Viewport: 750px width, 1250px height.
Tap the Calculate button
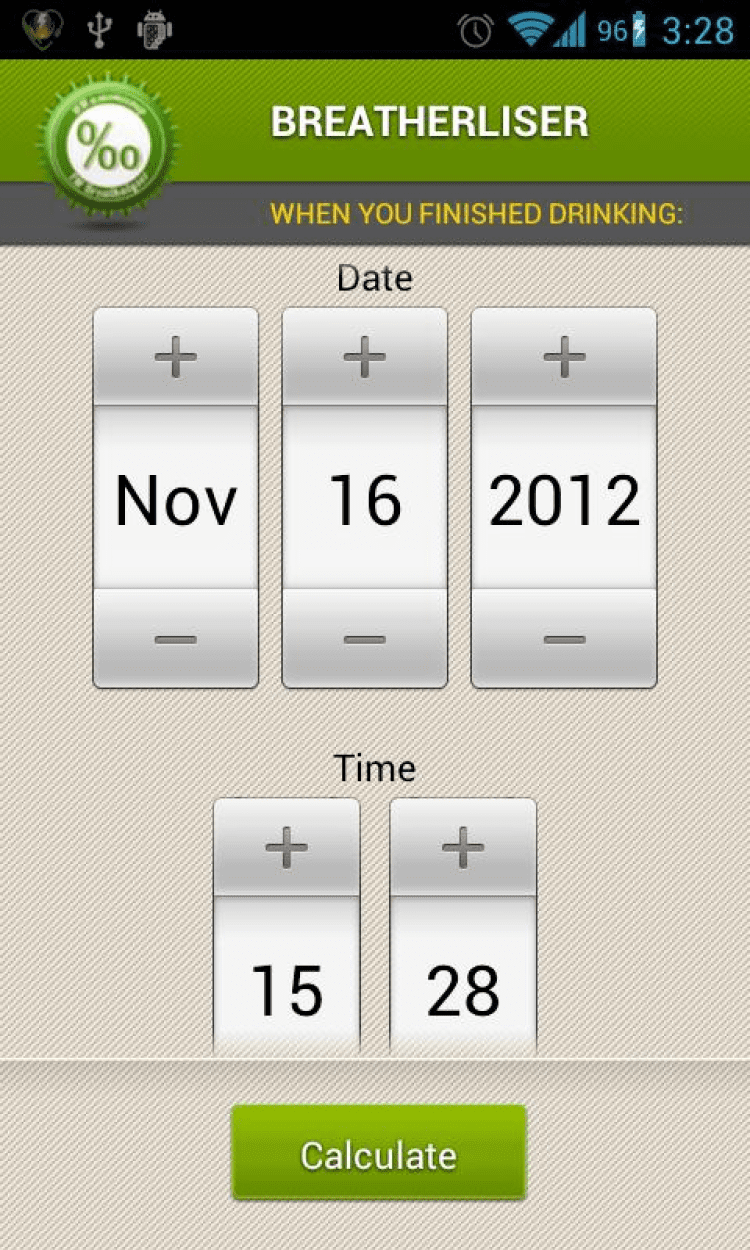pyautogui.click(x=379, y=1155)
